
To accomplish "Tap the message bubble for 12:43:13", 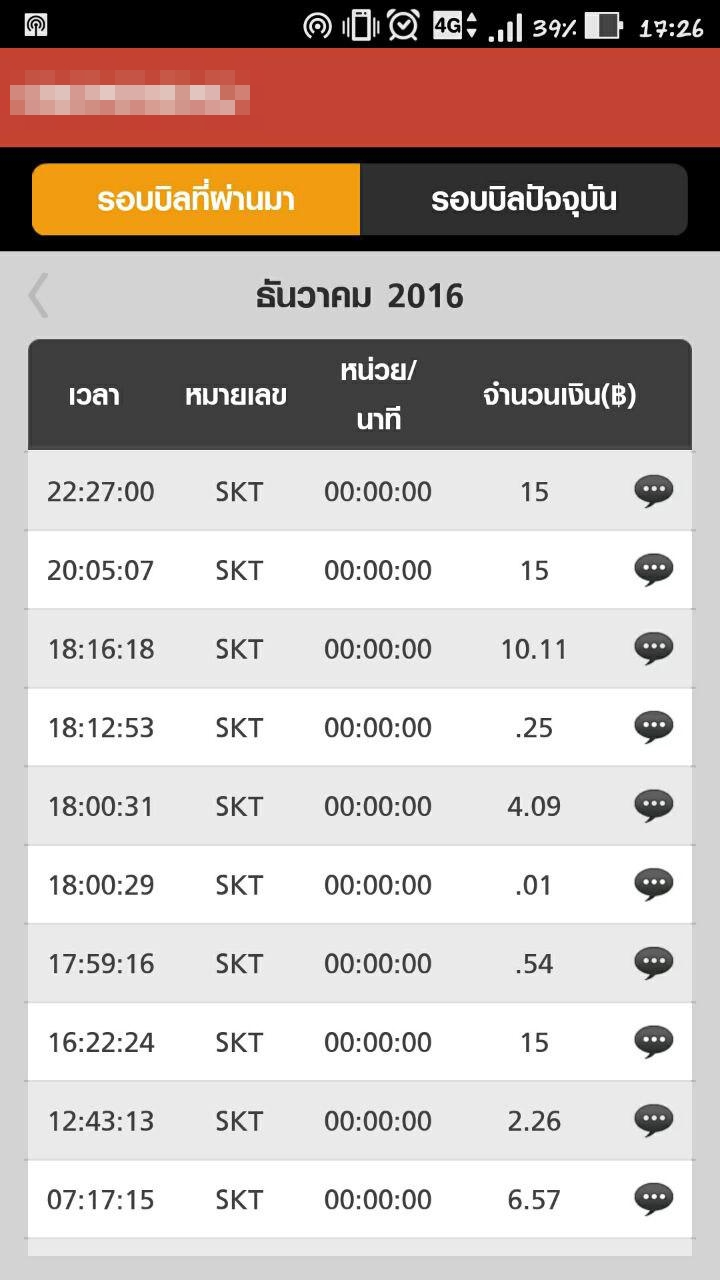I will 653,1120.
